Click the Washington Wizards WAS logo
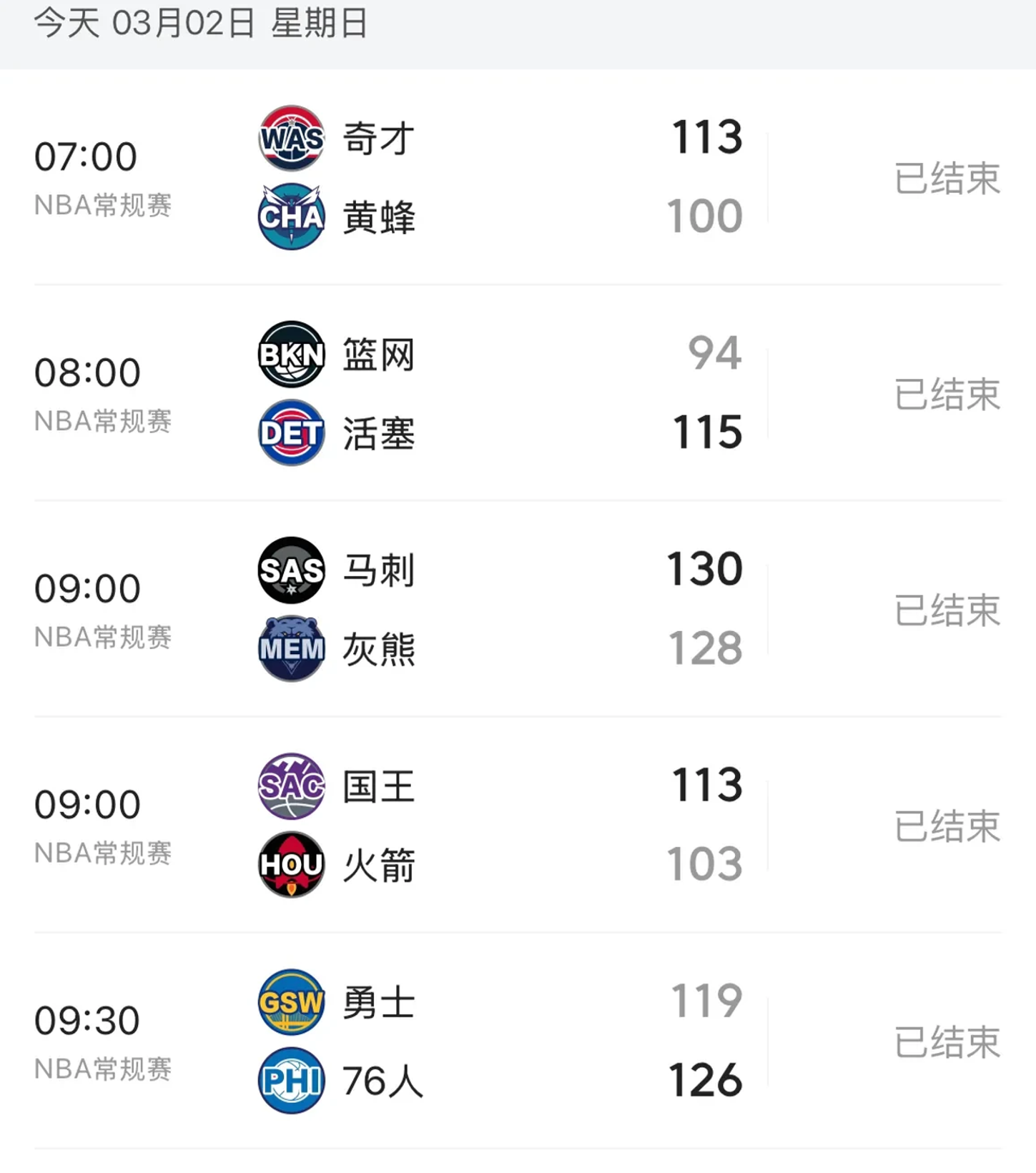The height and width of the screenshot is (1173, 1036). (290, 139)
